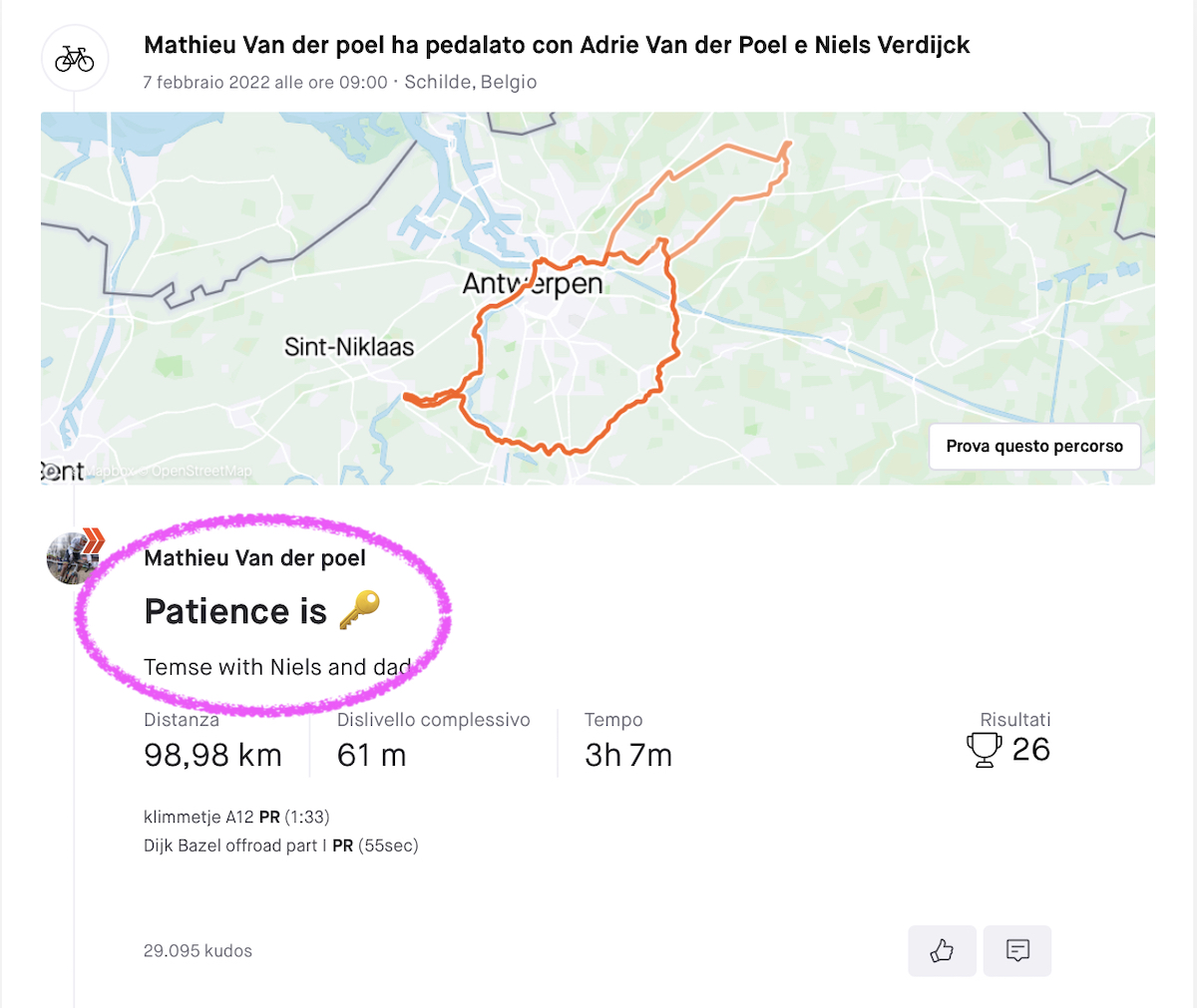View Mathieu Van der poel's athlete name link
Viewport: 1197px width, 1008px height.
click(x=254, y=558)
